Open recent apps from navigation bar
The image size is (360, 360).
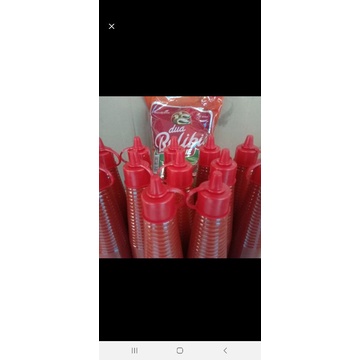(x=135, y=350)
